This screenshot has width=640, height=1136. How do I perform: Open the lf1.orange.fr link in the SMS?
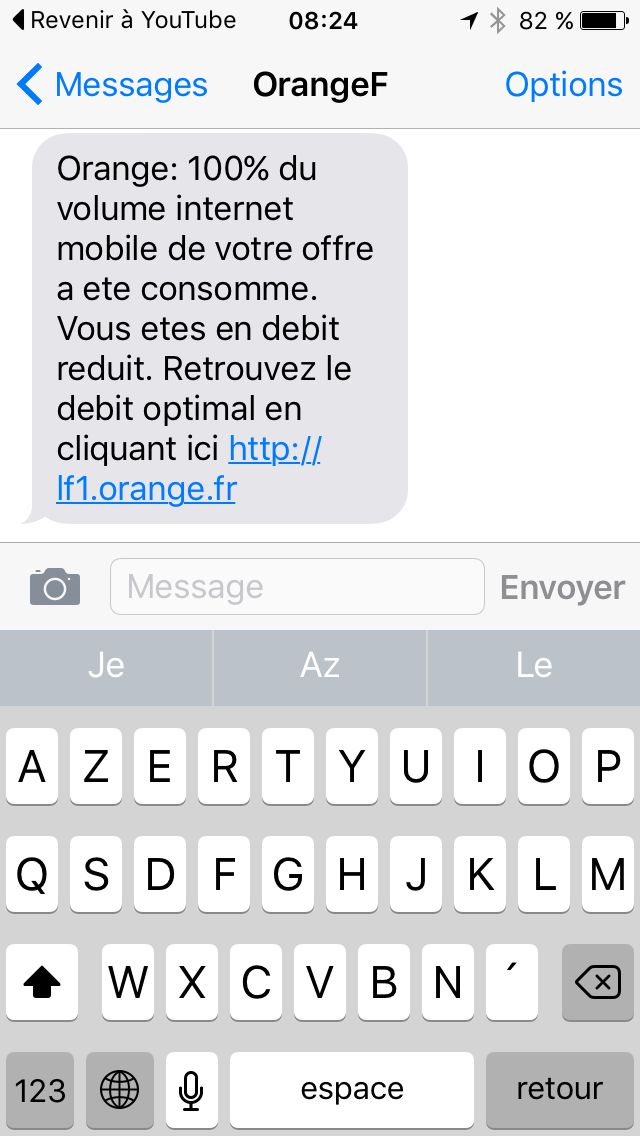tap(146, 489)
